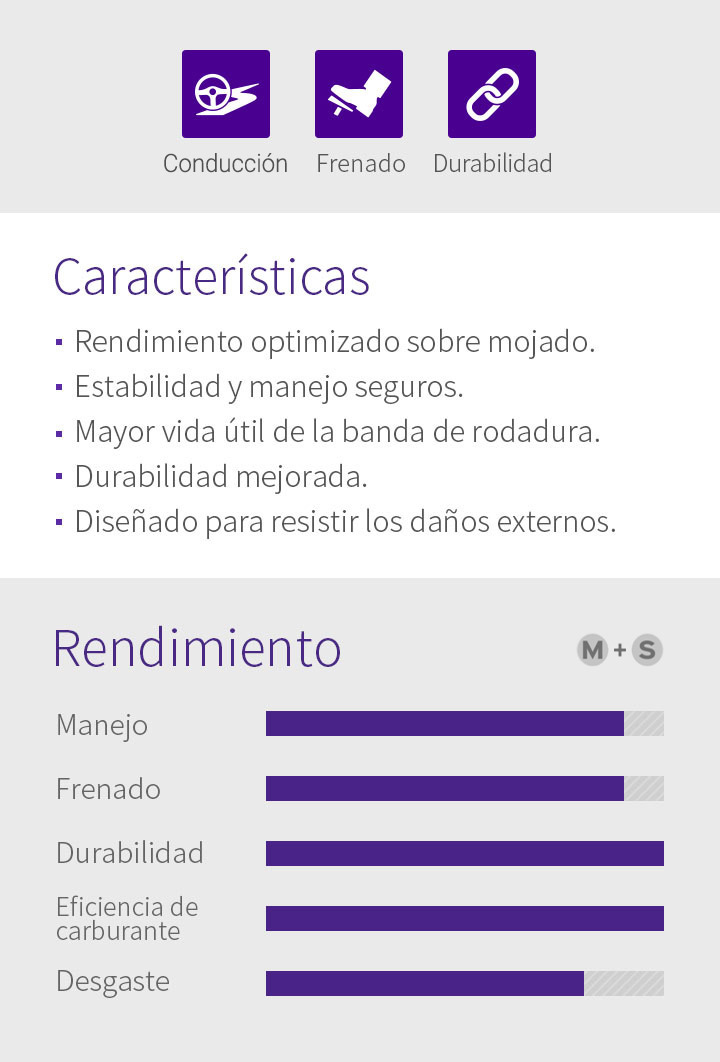Select the Conducción steering wheel icon
Screen dimensions: 720x1062
[x=225, y=93]
